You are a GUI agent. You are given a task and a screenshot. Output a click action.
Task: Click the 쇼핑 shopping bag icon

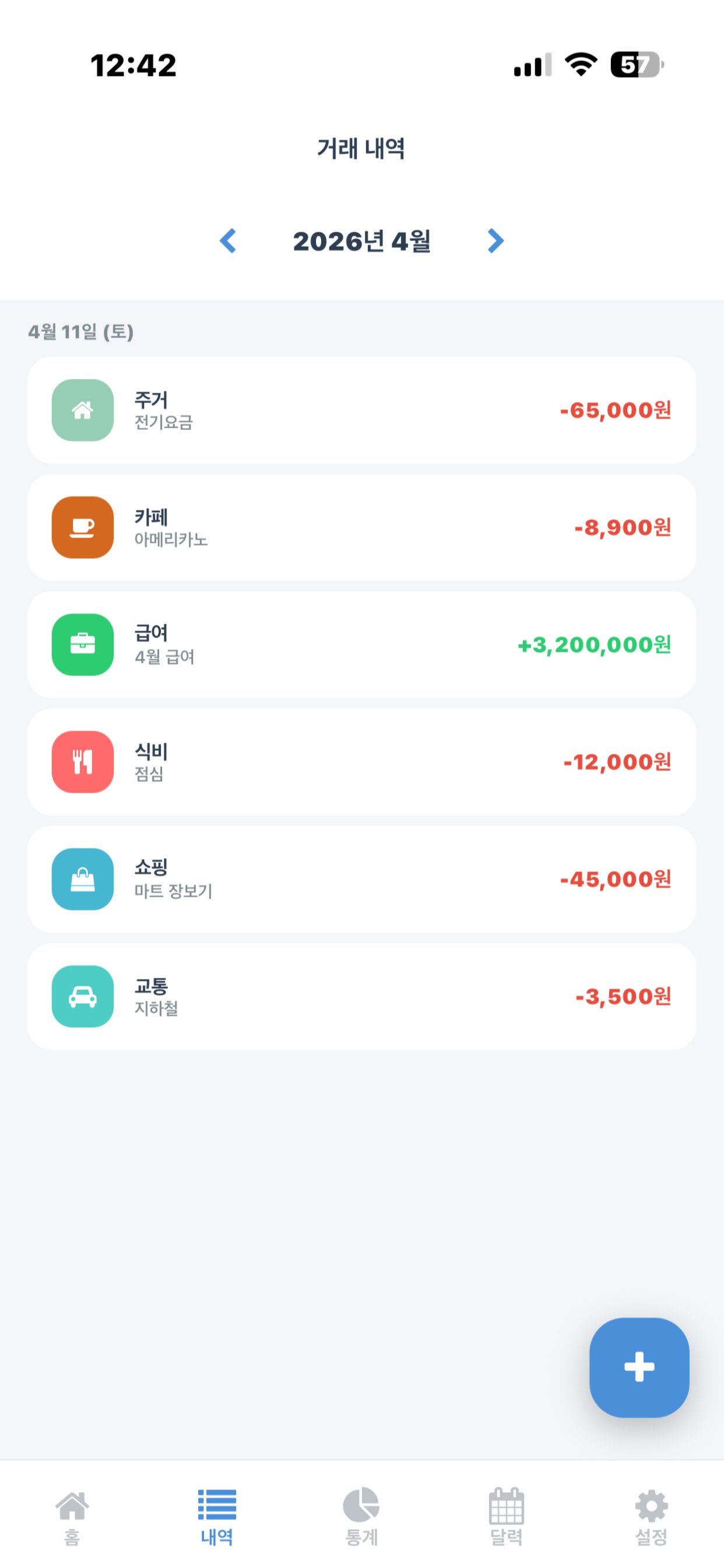[82, 881]
